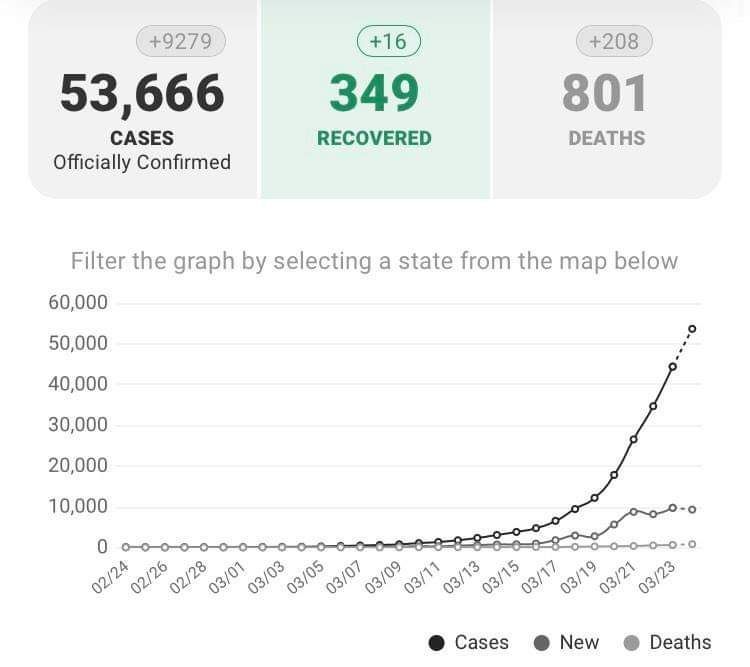Select the Deaths stats card
Image resolution: width=750 pixels, height=667 pixels.
(606, 100)
